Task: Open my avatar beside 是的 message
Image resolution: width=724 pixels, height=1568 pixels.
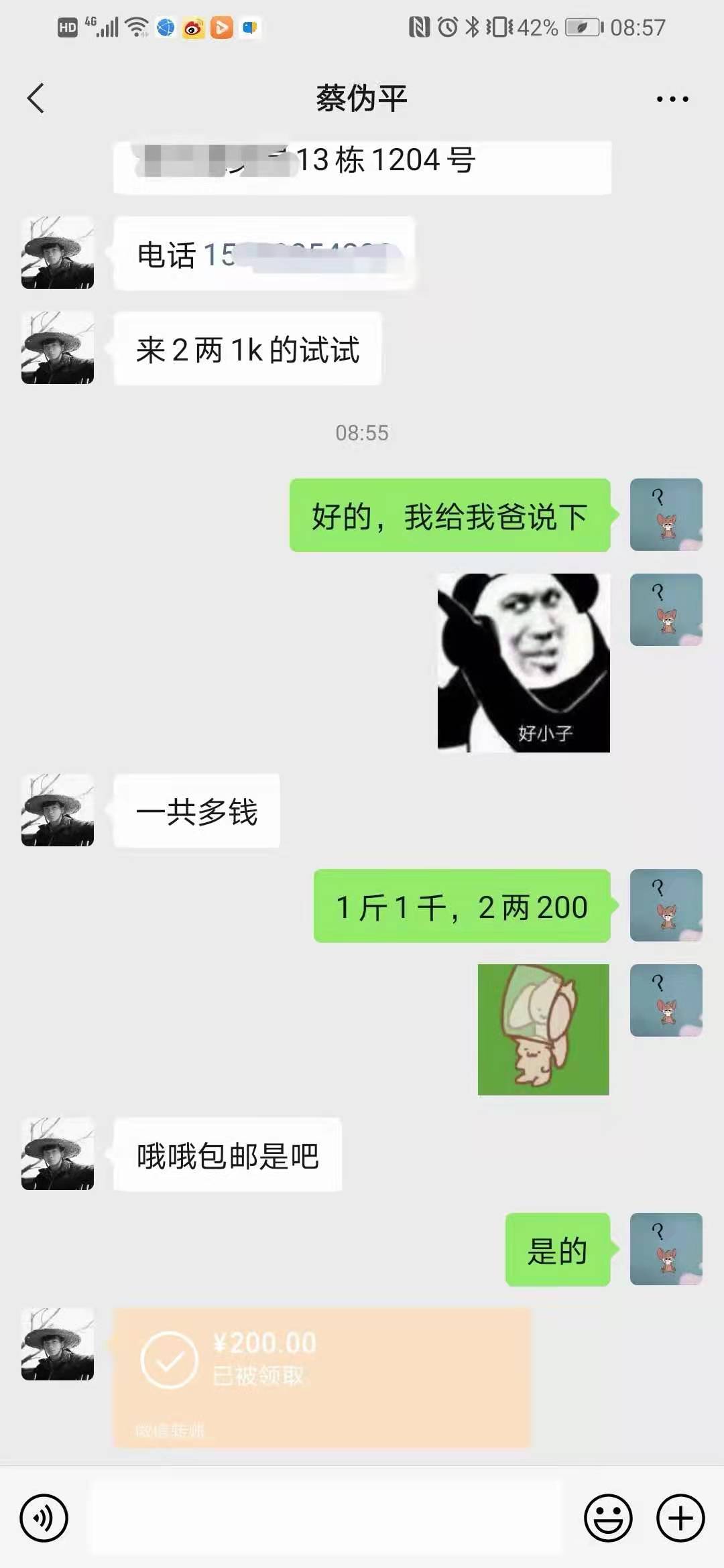Action: click(x=666, y=1249)
